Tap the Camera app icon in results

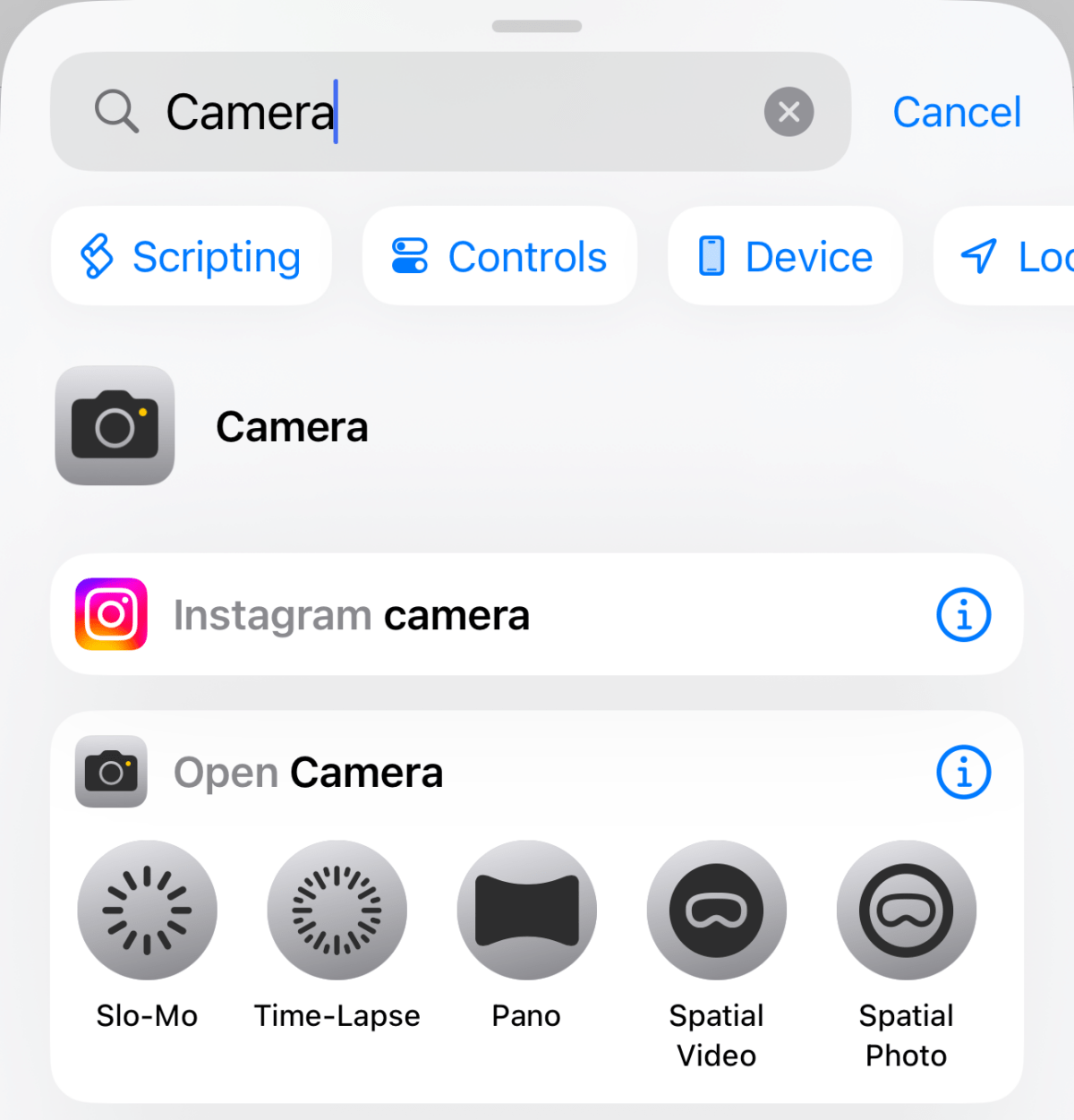tap(114, 426)
